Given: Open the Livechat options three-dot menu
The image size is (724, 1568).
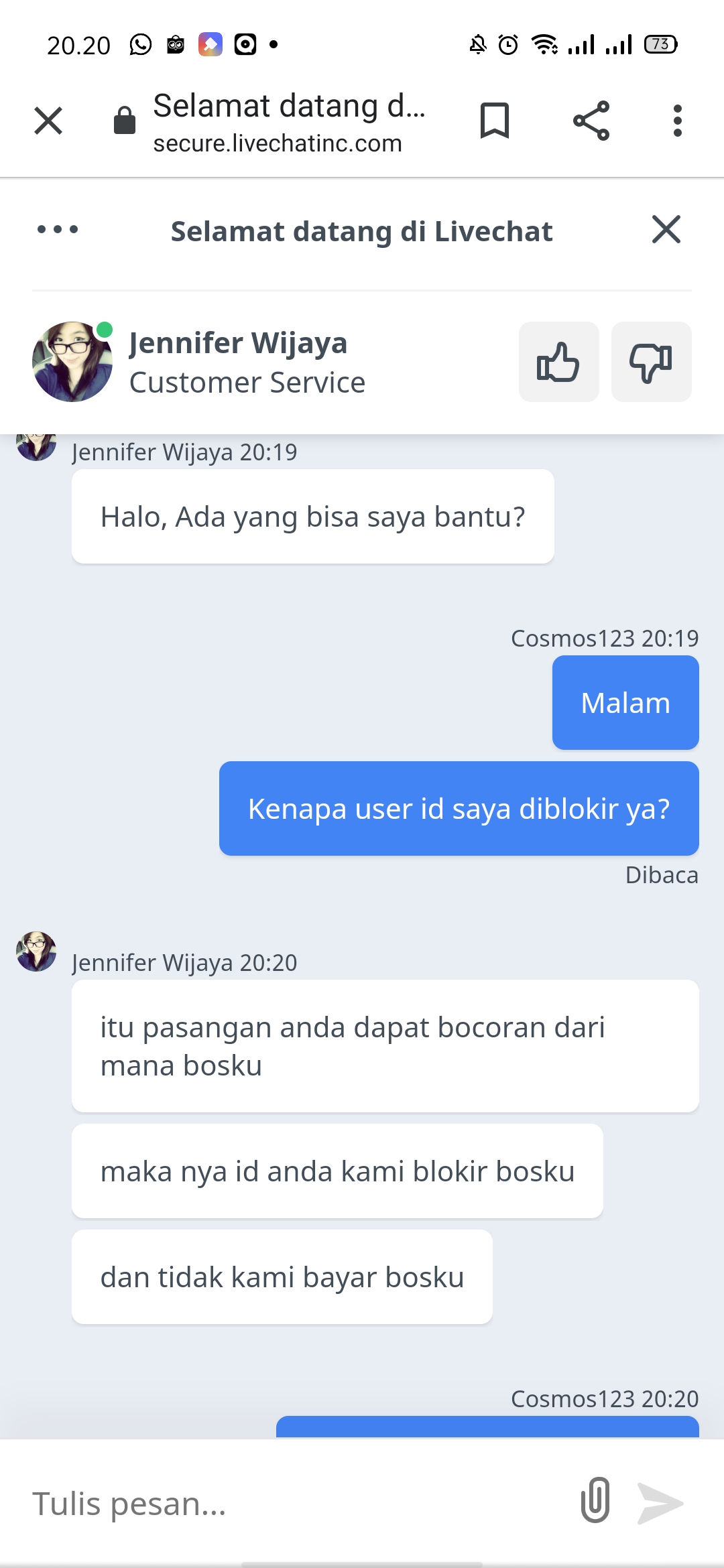Looking at the screenshot, I should pyautogui.click(x=58, y=230).
